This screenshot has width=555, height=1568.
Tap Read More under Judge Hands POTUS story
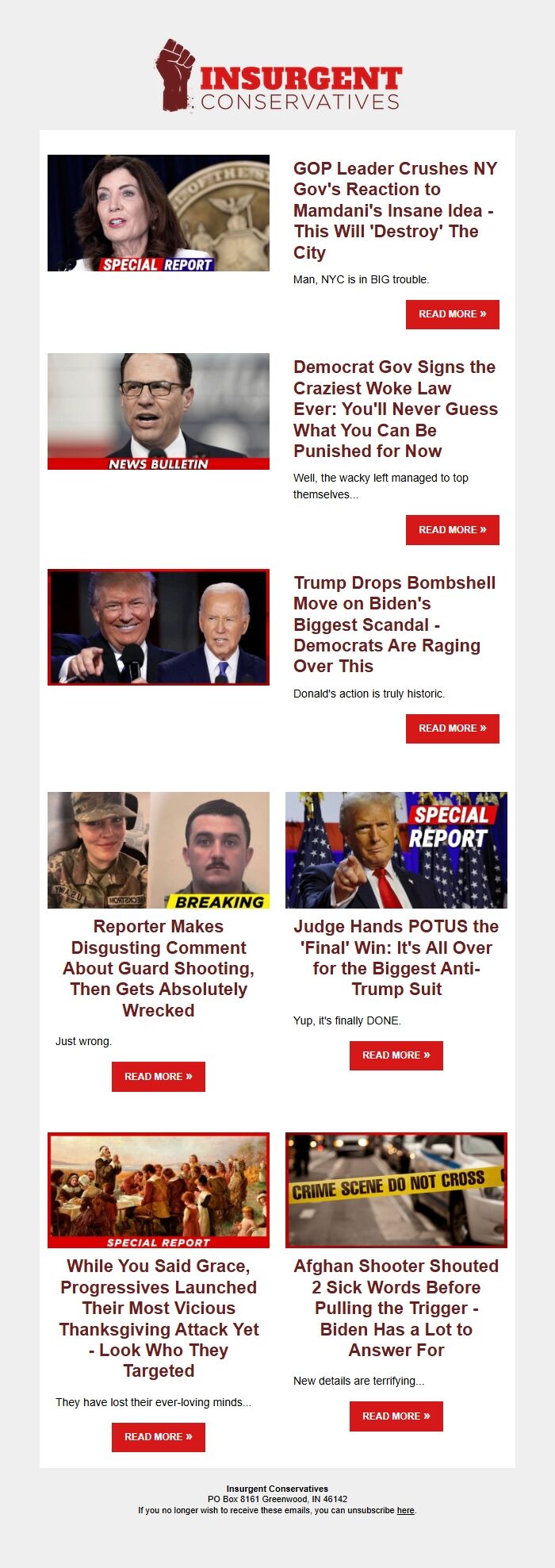pyautogui.click(x=396, y=1055)
